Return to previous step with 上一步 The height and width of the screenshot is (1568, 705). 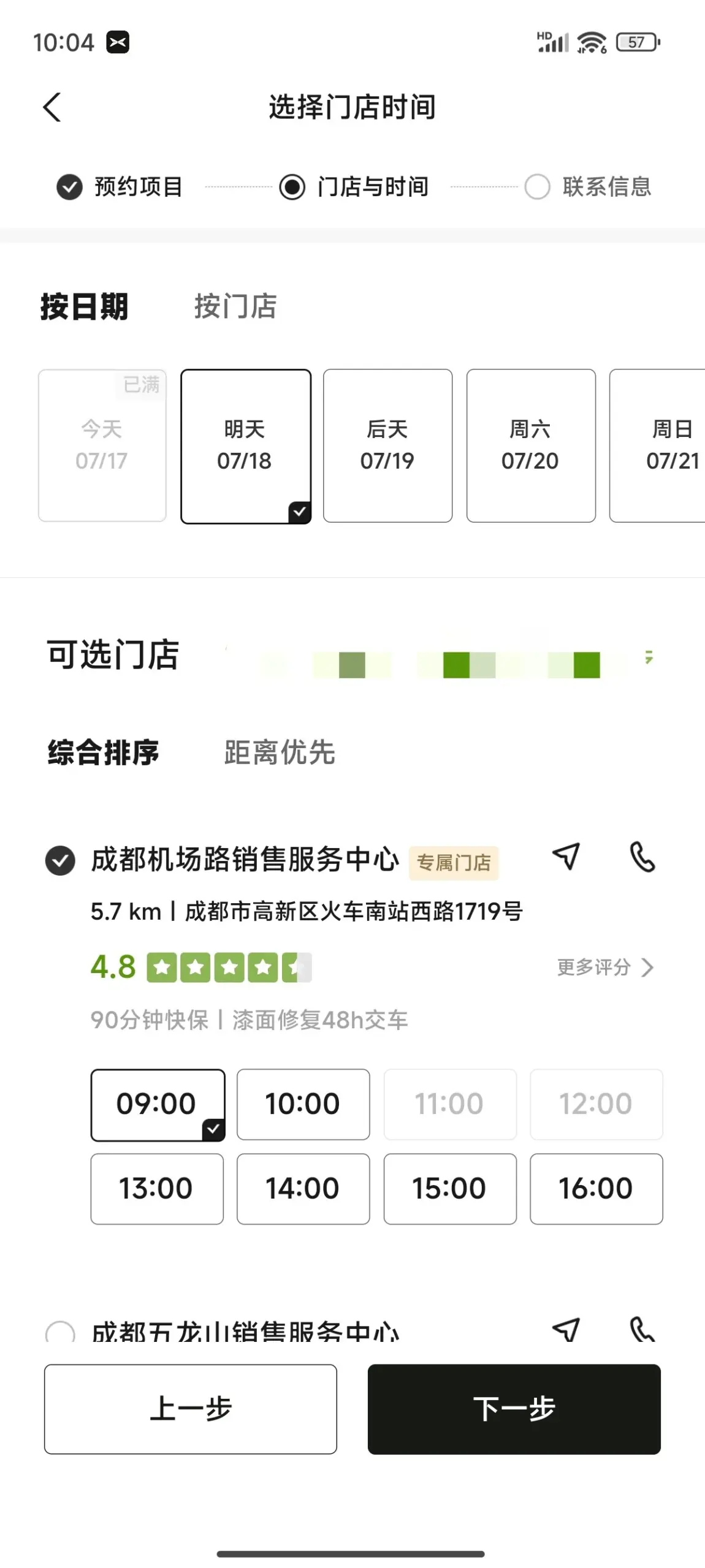pos(190,1409)
